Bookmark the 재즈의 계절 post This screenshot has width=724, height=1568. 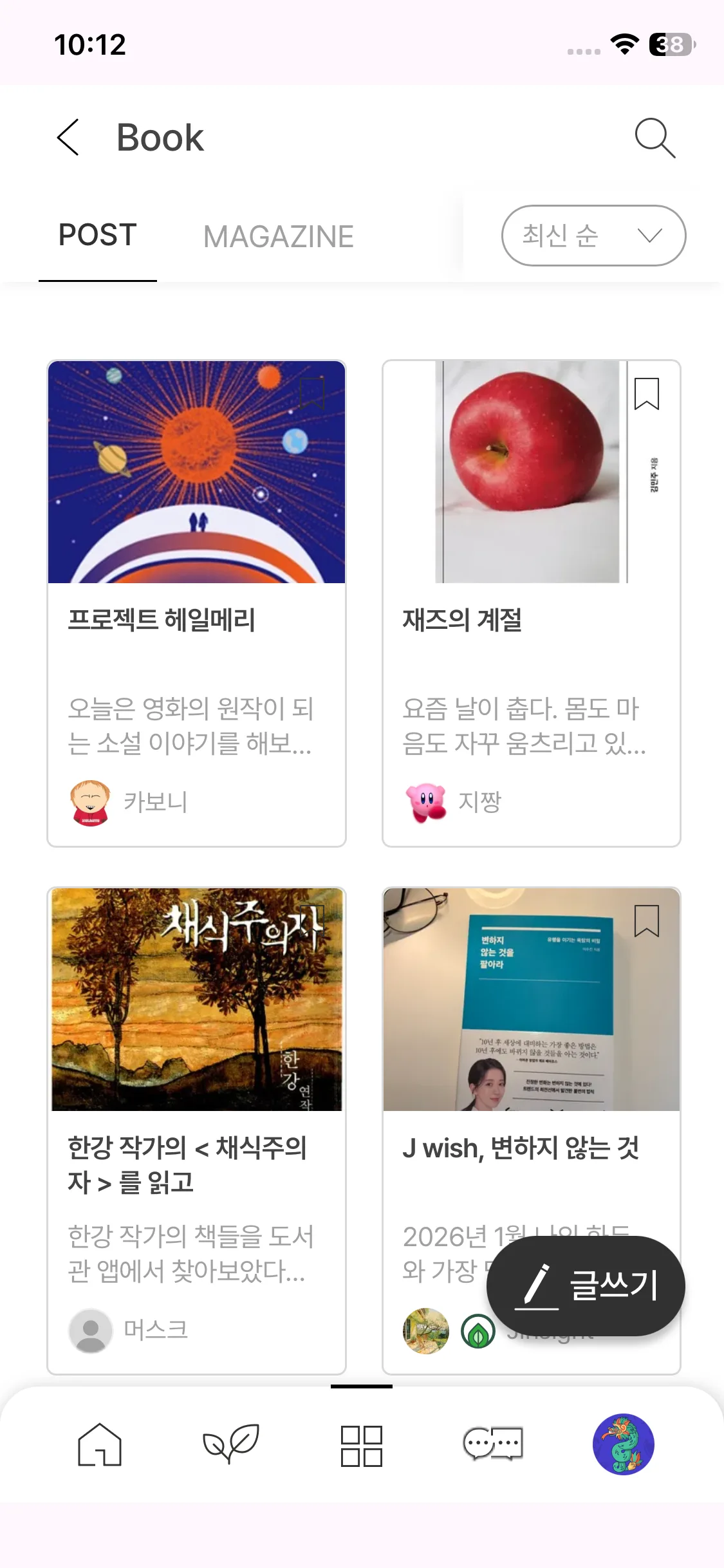646,393
